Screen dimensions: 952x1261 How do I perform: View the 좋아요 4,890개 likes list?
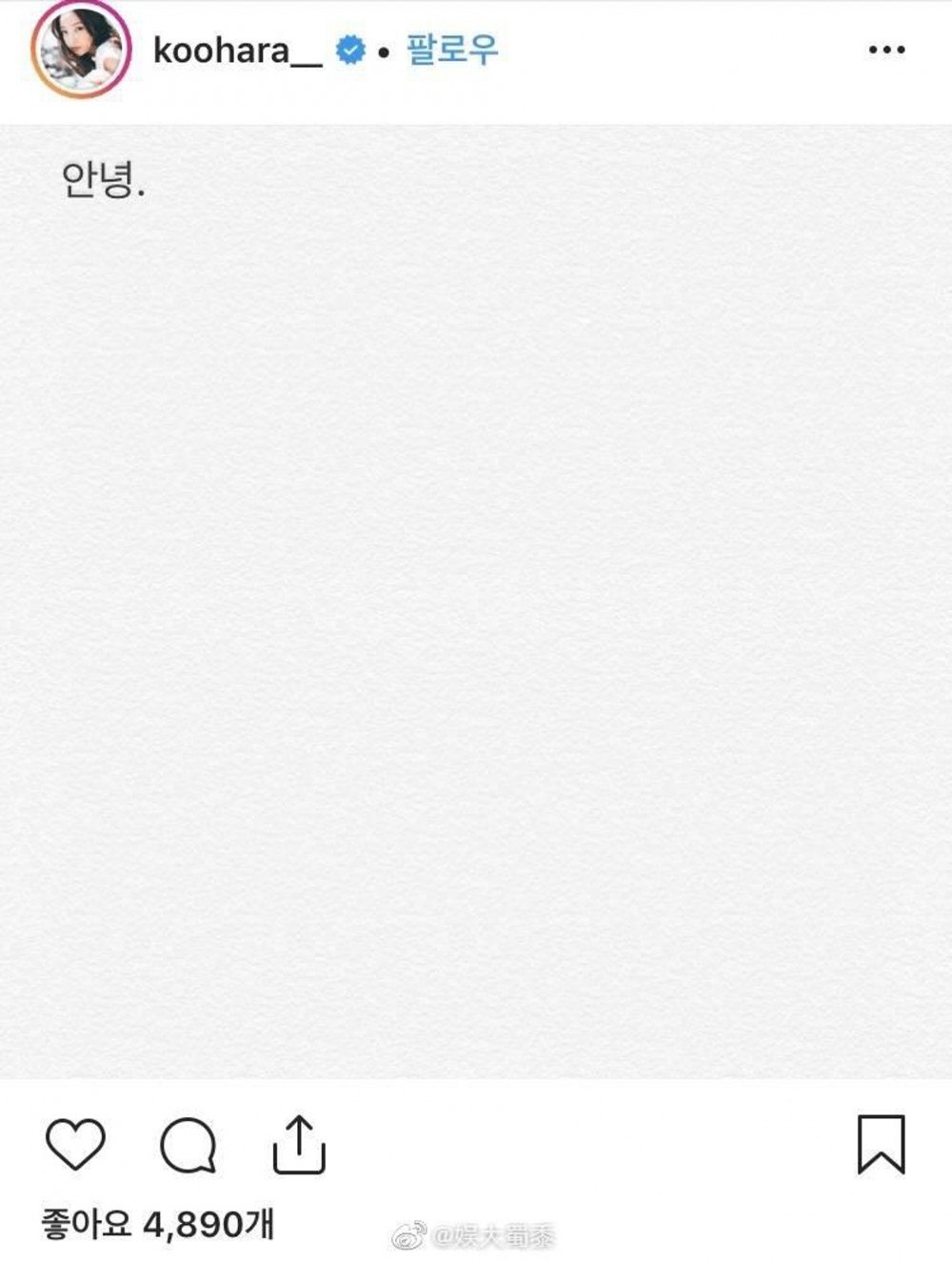click(157, 1224)
